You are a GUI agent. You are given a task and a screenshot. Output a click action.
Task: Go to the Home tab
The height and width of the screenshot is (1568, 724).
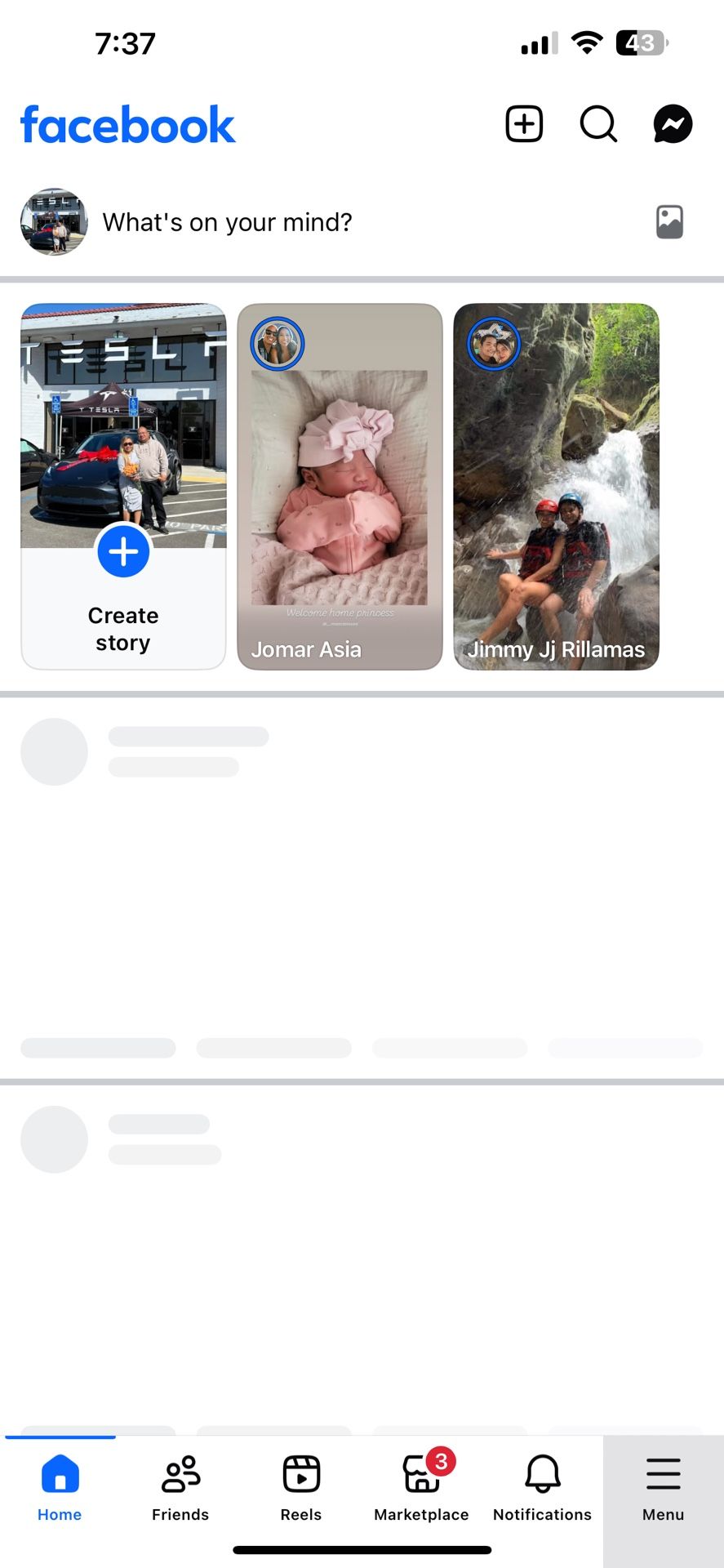pyautogui.click(x=60, y=1488)
